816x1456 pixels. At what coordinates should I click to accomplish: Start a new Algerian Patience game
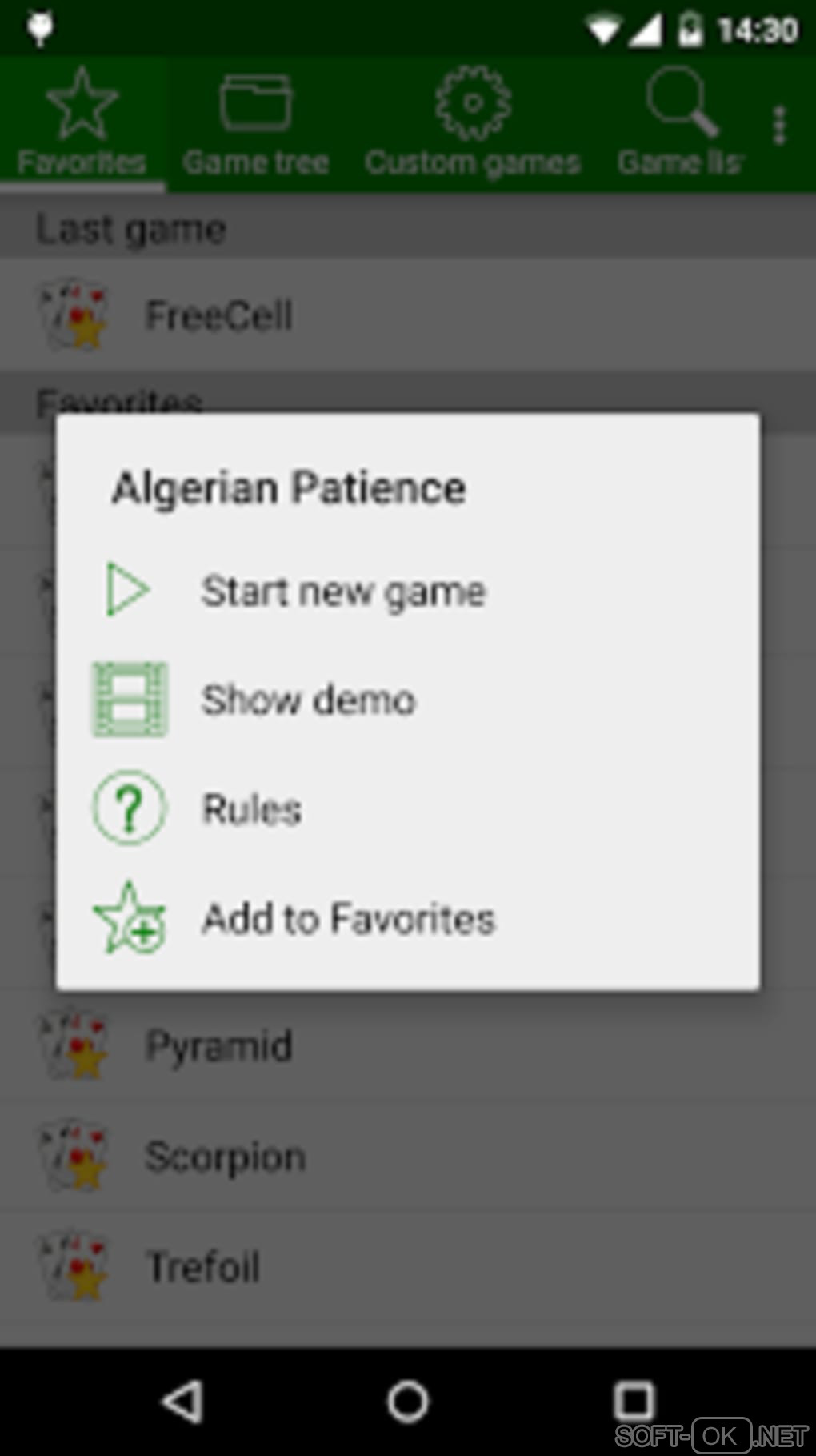pyautogui.click(x=342, y=592)
